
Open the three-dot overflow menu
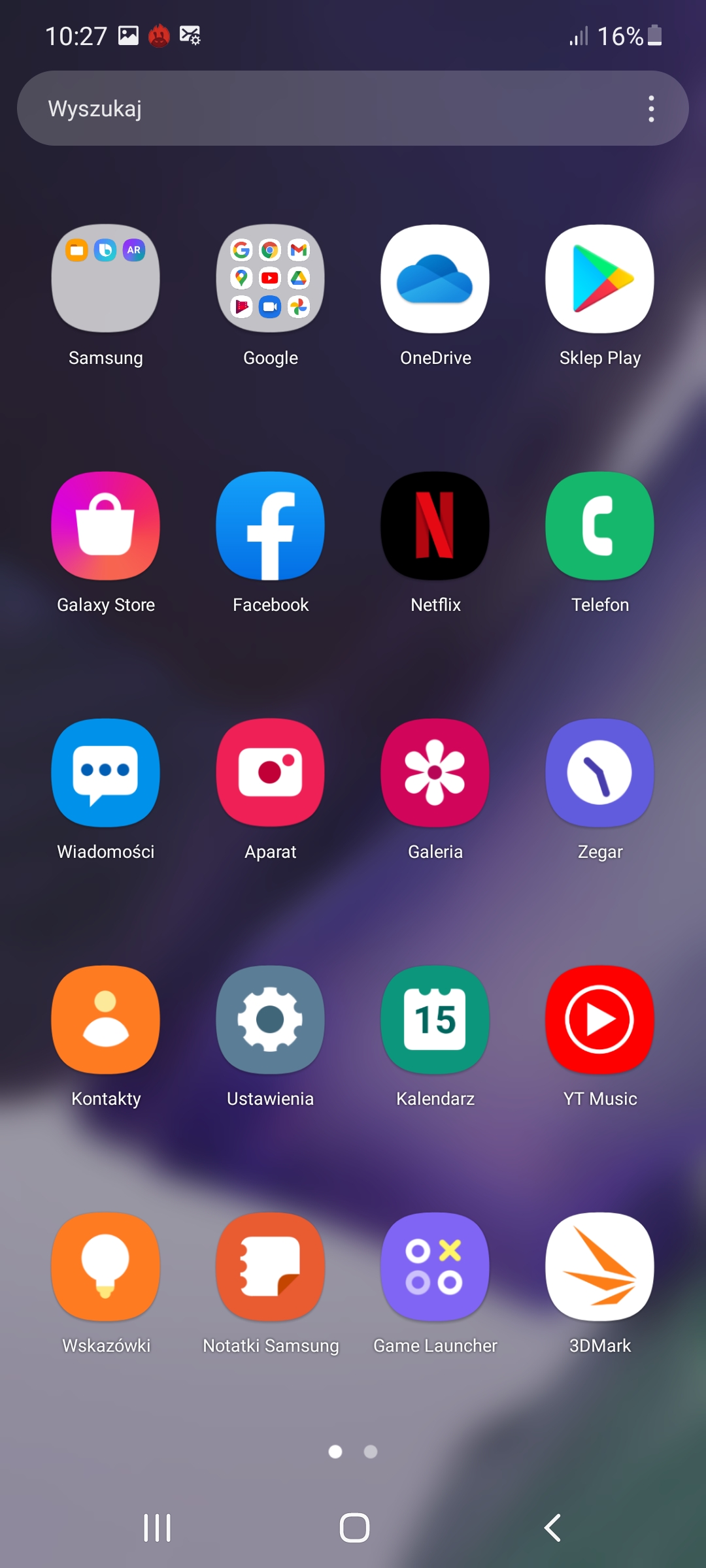(x=651, y=108)
